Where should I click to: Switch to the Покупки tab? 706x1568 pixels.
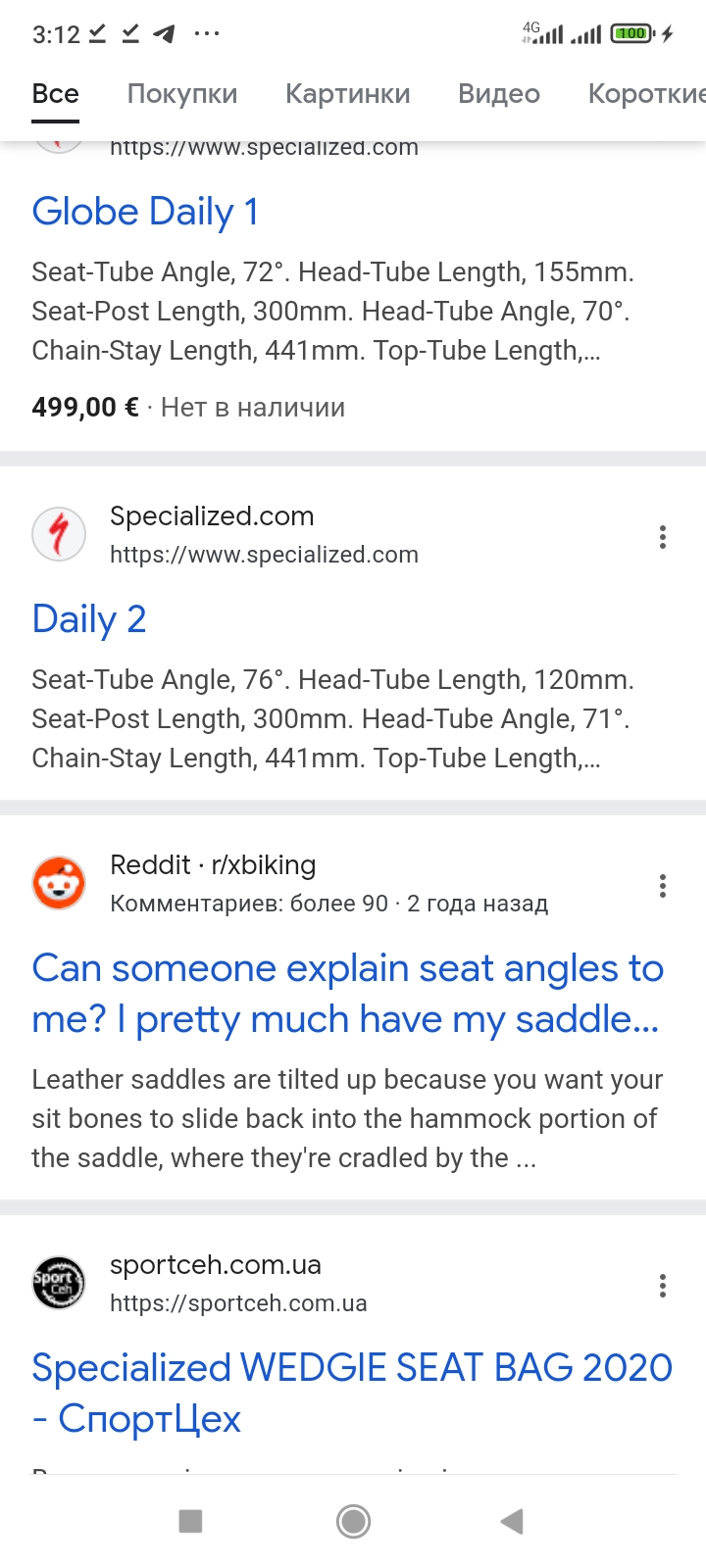point(182,94)
